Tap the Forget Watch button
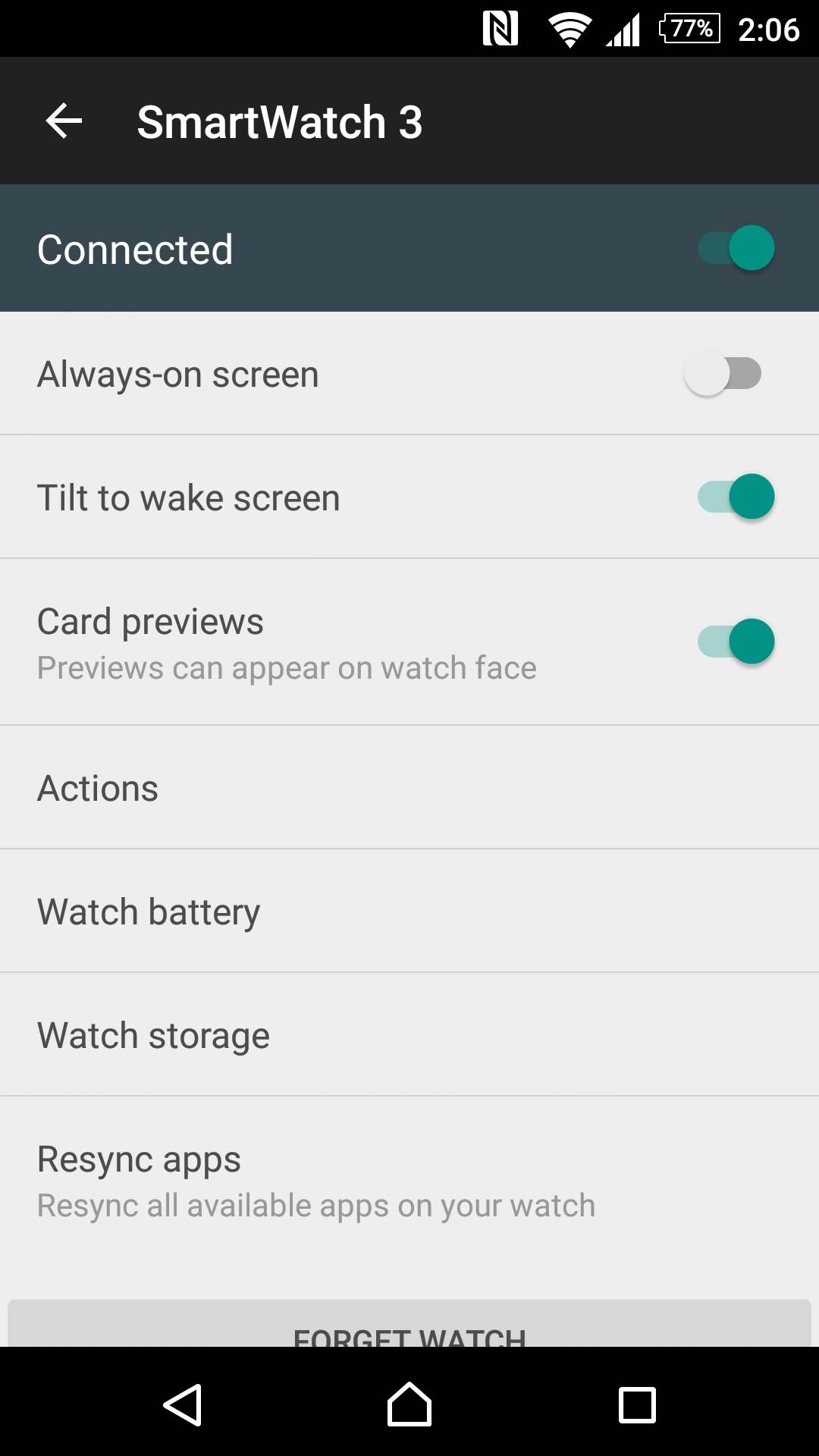819x1456 pixels. (x=409, y=1329)
